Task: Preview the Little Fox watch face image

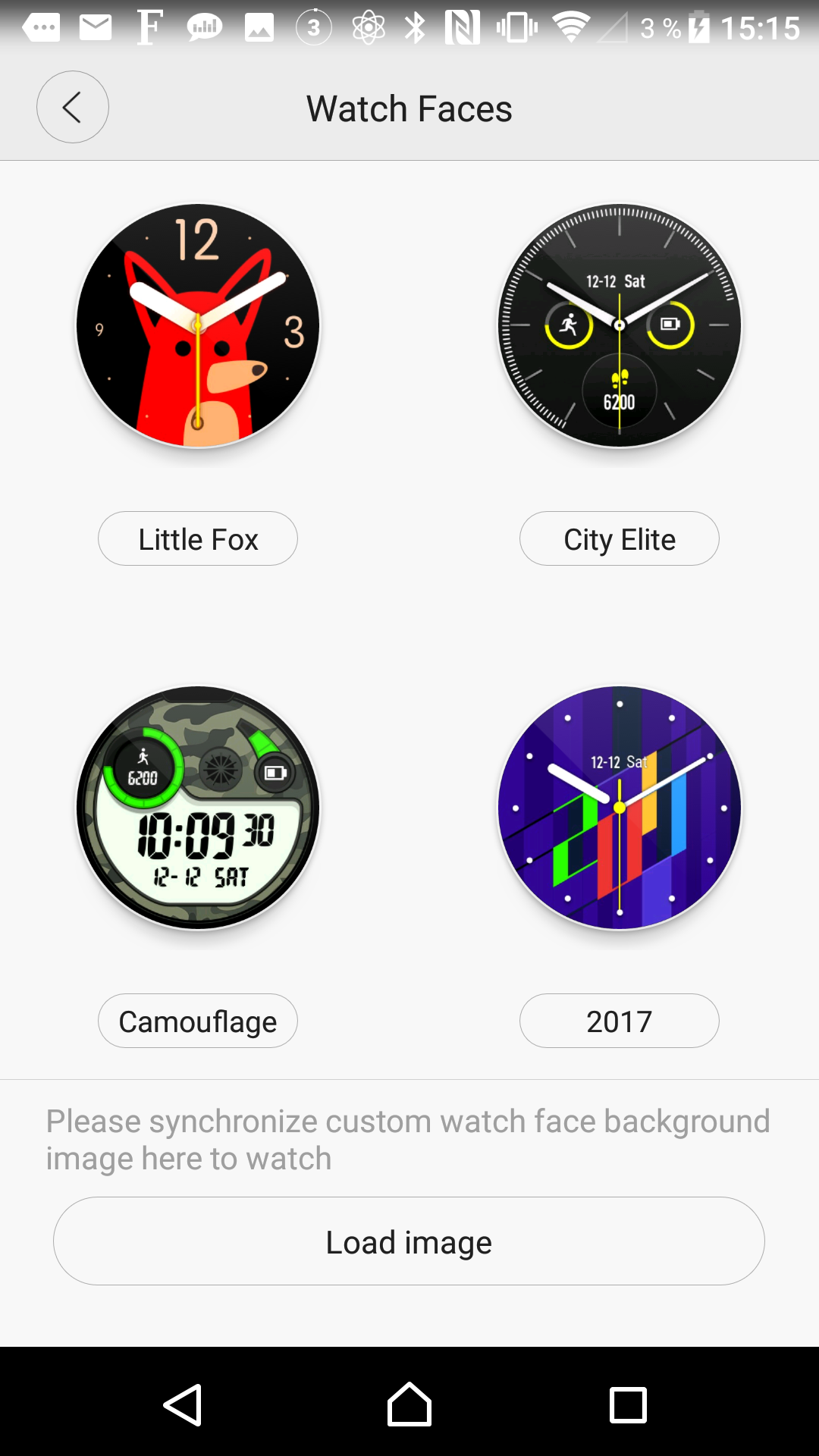Action: [198, 325]
